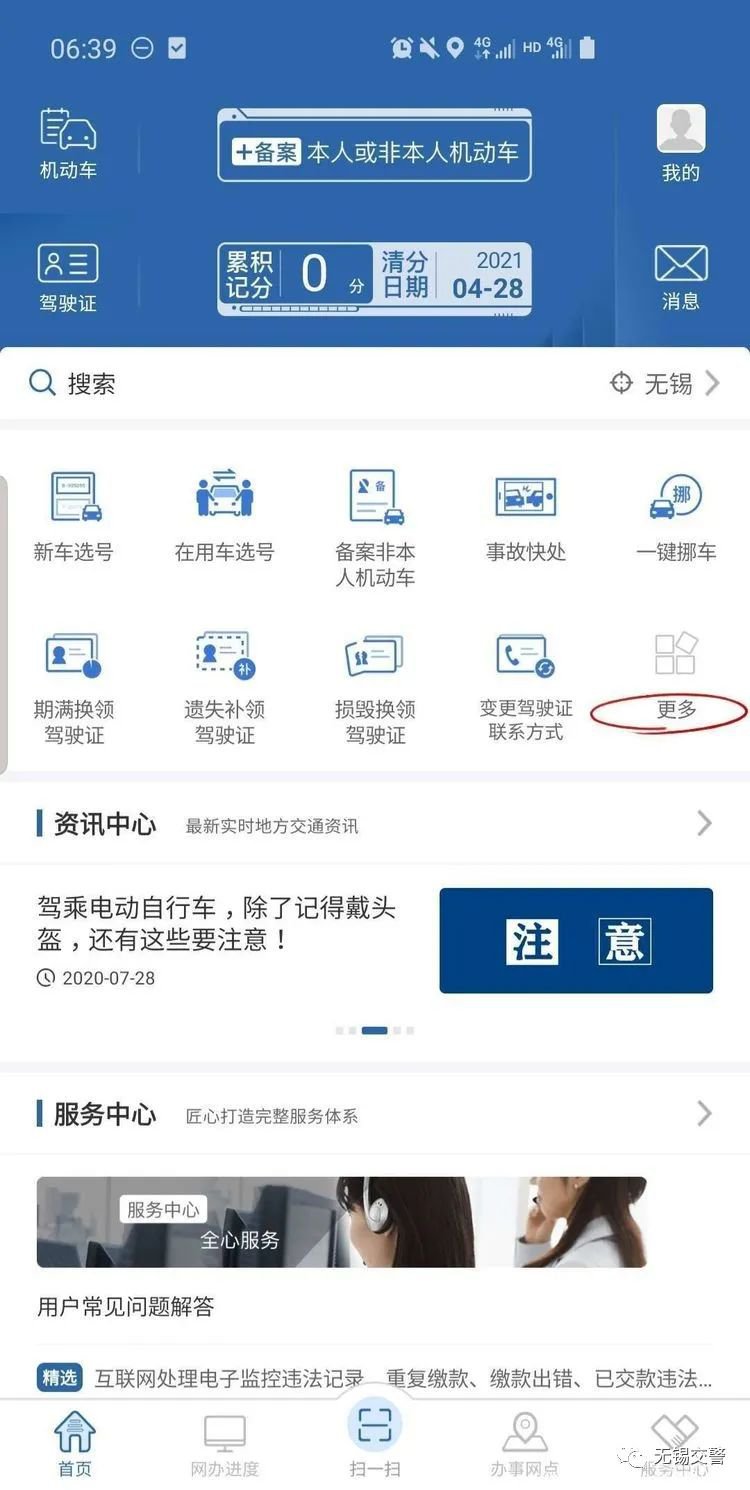Tap 备案本人或非本人机动车 button
750x1490 pixels.
coord(374,151)
